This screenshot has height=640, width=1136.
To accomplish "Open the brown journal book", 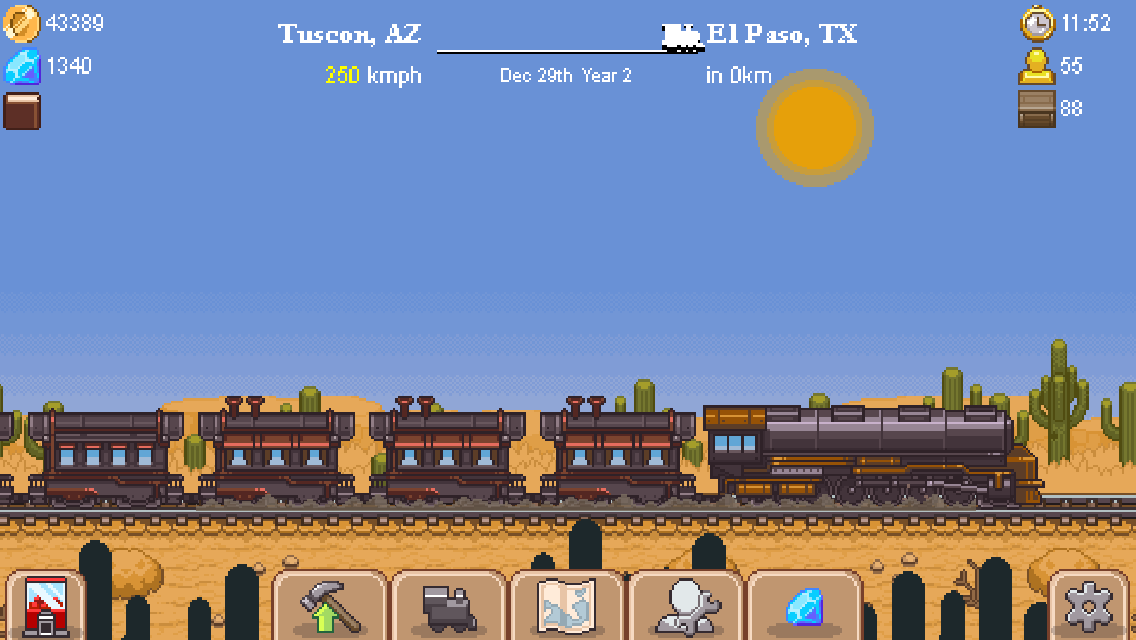I will coord(21,111).
